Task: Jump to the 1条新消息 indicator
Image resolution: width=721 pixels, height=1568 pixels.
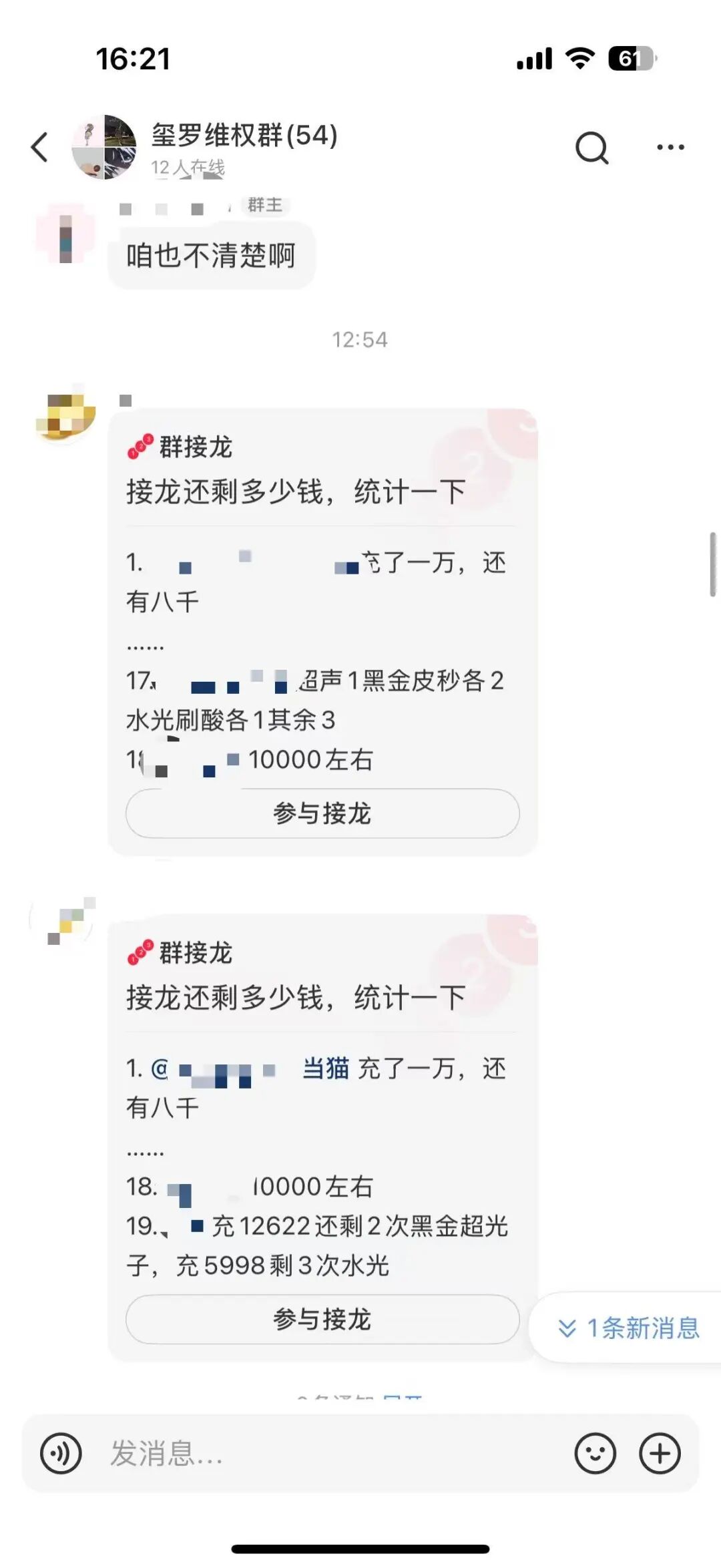Action: coord(629,1328)
